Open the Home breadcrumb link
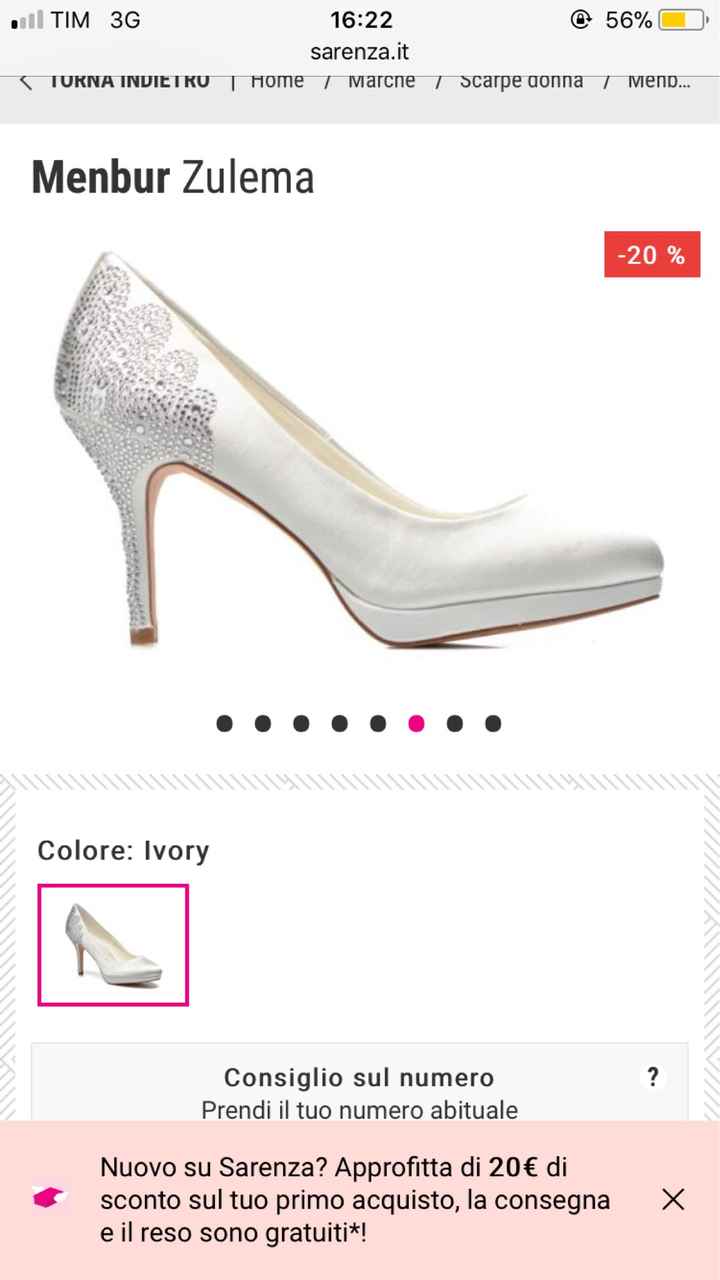The height and width of the screenshot is (1280, 720). click(277, 81)
